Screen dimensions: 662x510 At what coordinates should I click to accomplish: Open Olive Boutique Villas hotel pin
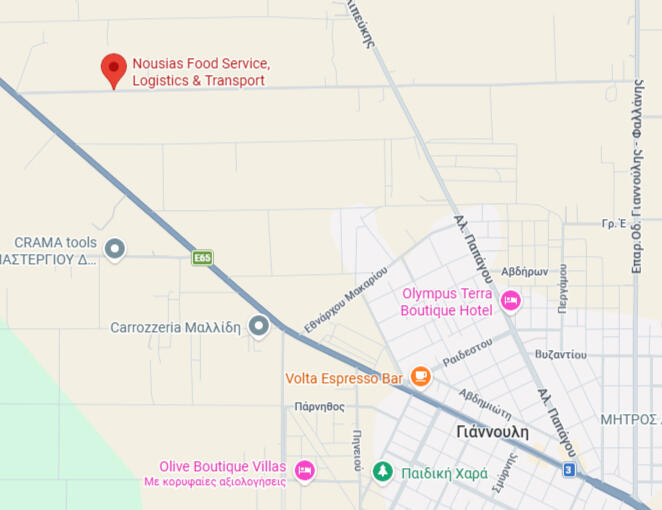[305, 470]
